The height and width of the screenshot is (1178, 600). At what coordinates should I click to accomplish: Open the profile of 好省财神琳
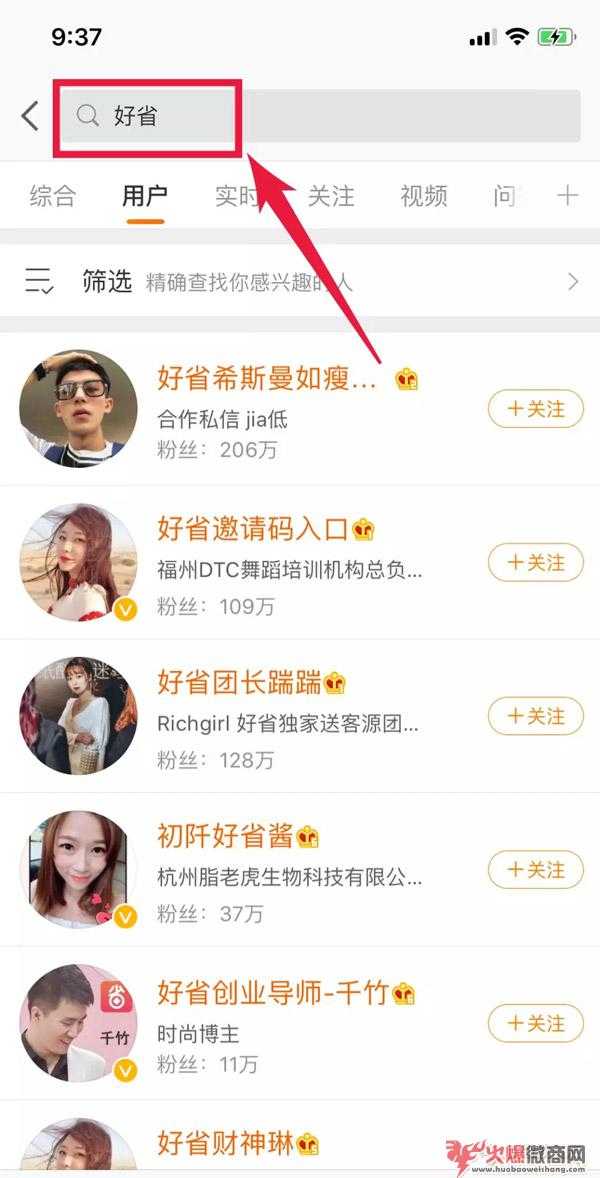226,1142
